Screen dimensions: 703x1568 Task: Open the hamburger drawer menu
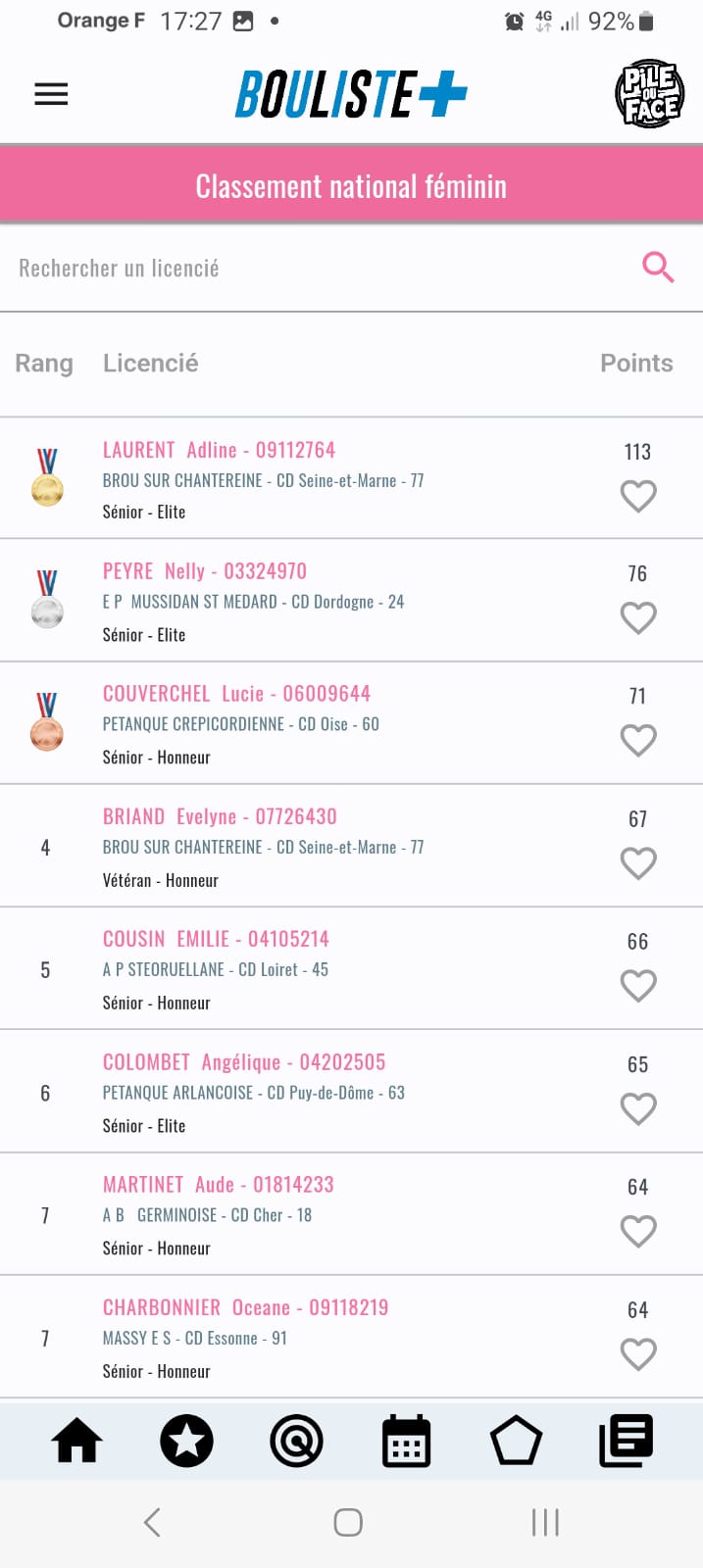click(x=51, y=94)
